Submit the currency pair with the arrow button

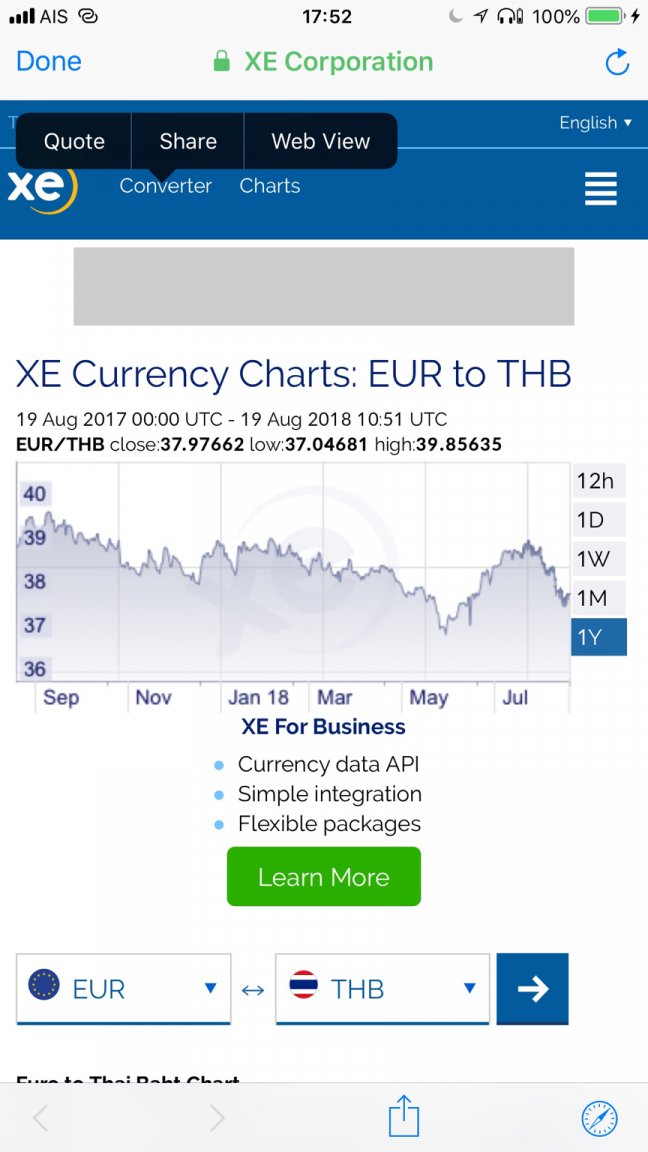pos(532,989)
